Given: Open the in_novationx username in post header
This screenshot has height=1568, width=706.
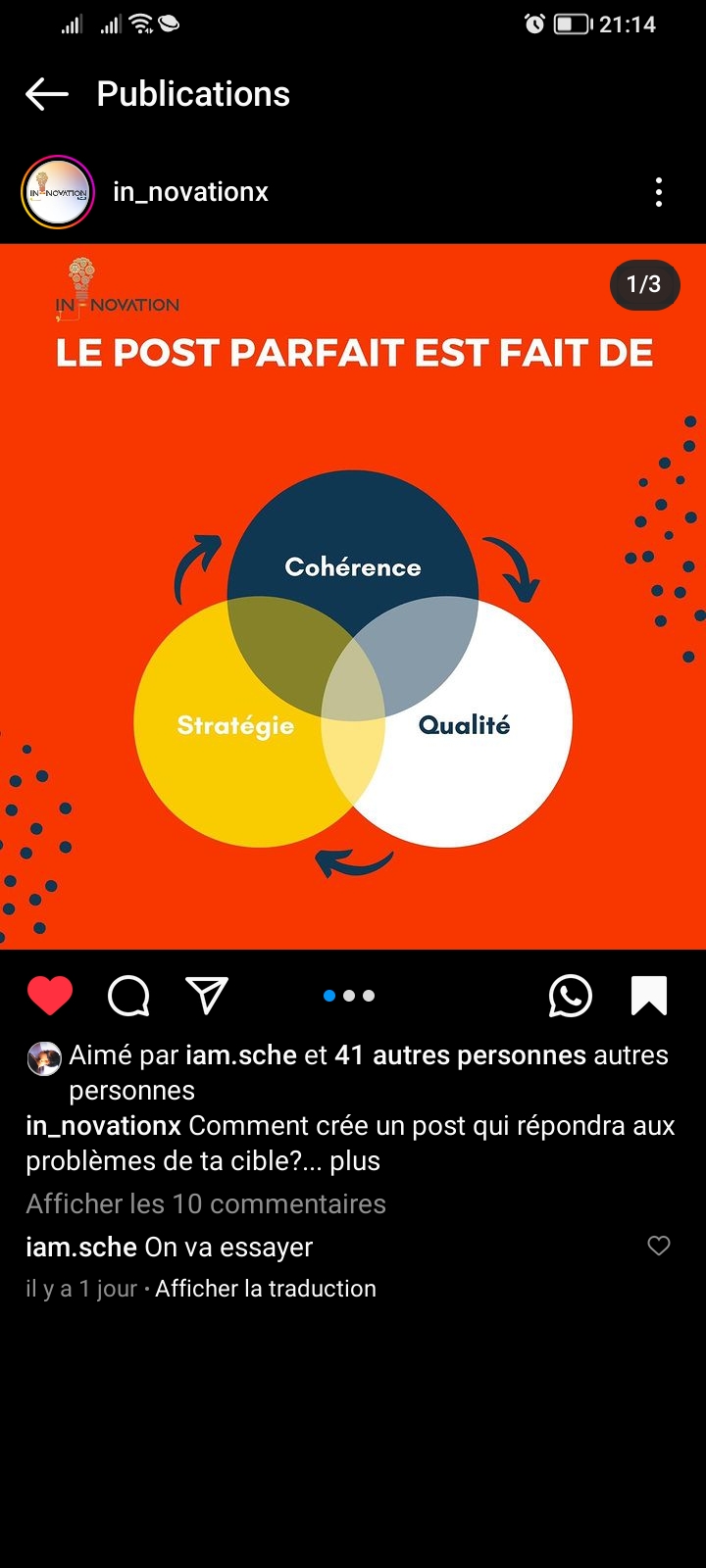Looking at the screenshot, I should coord(190,192).
